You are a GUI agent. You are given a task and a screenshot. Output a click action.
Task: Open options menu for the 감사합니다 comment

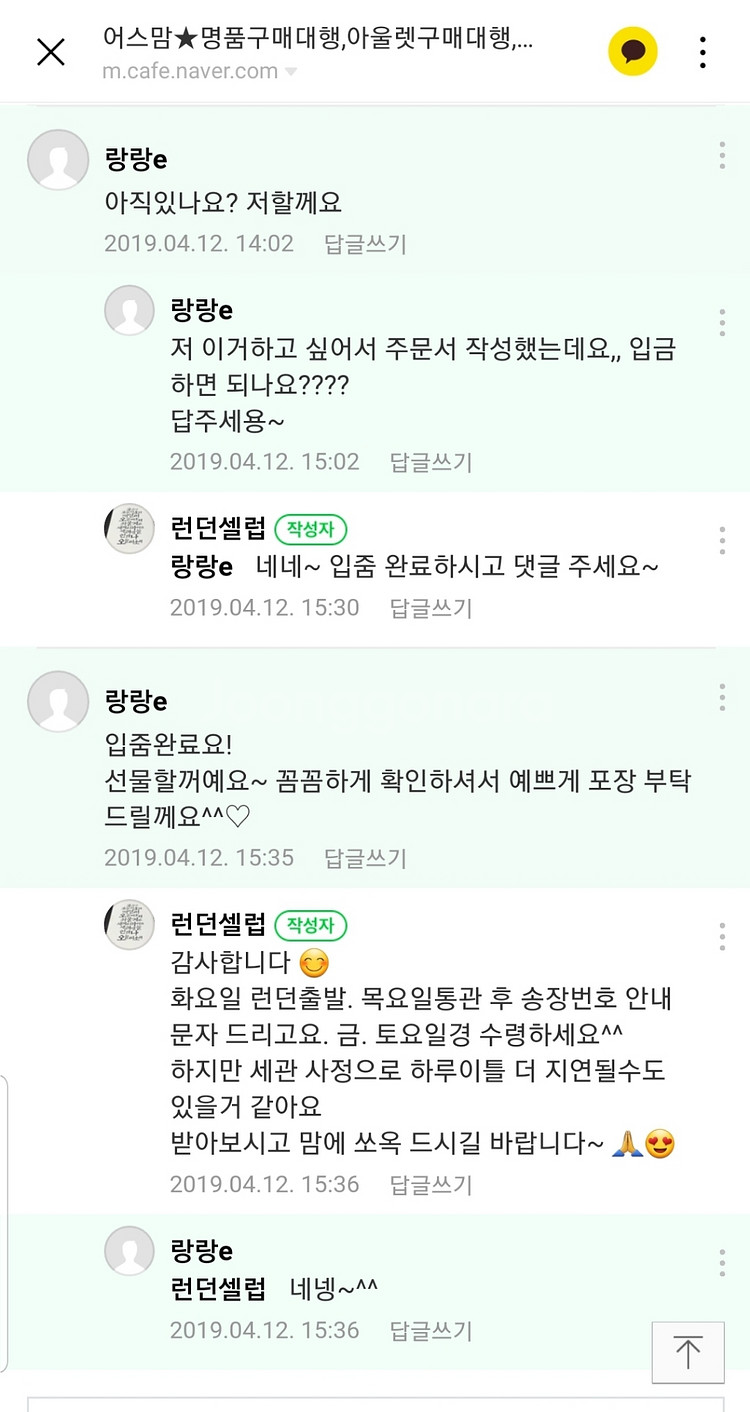tap(721, 937)
